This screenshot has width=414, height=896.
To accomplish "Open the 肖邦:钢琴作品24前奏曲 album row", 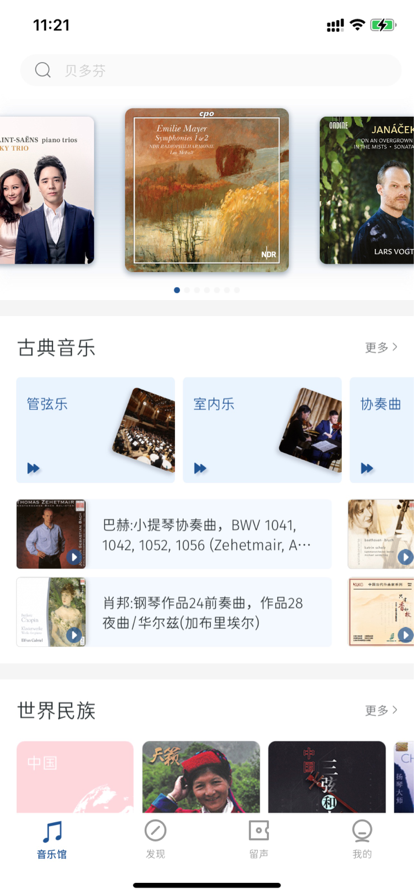I will 174,612.
